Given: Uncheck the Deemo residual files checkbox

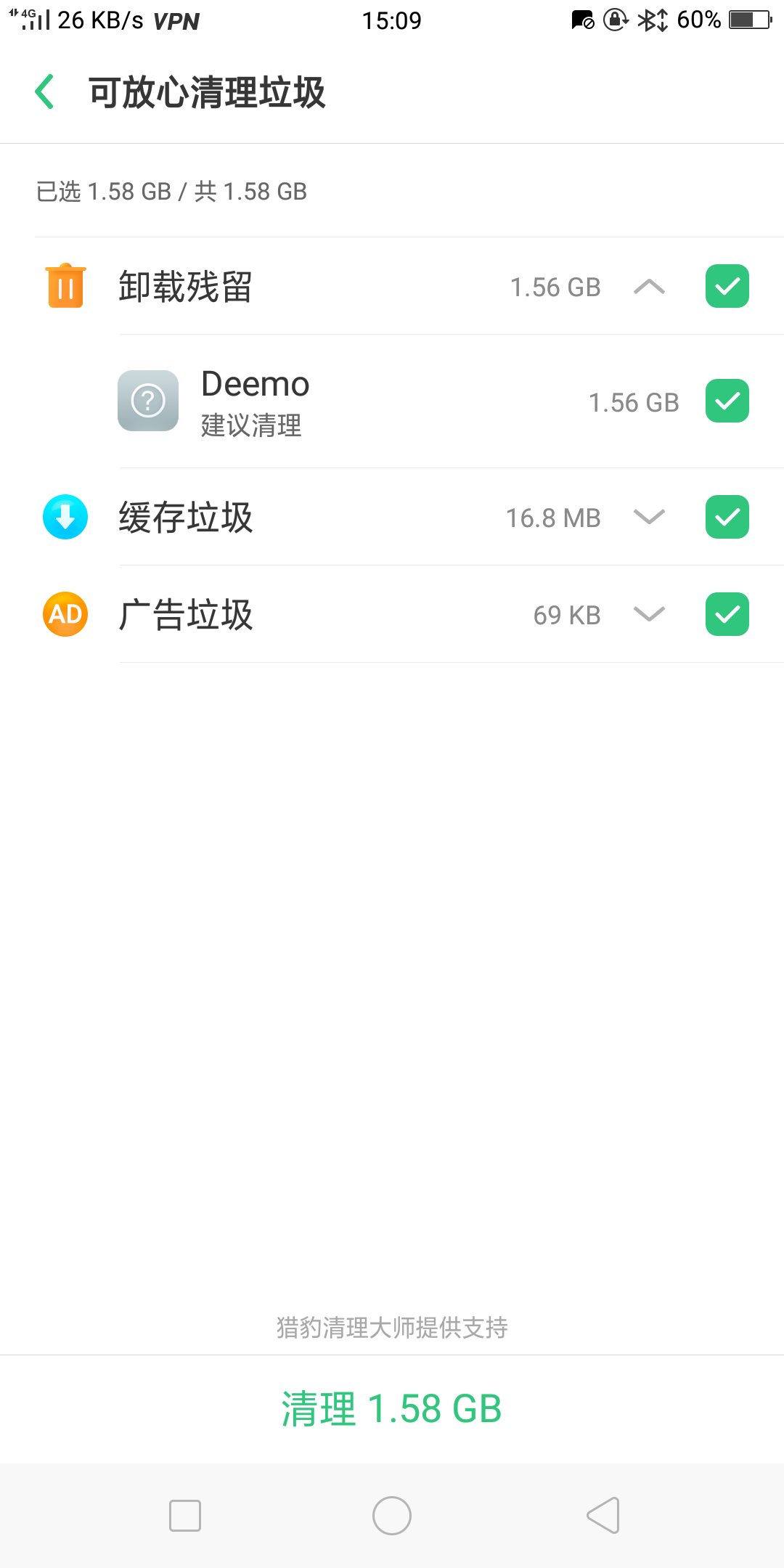Looking at the screenshot, I should tap(727, 401).
